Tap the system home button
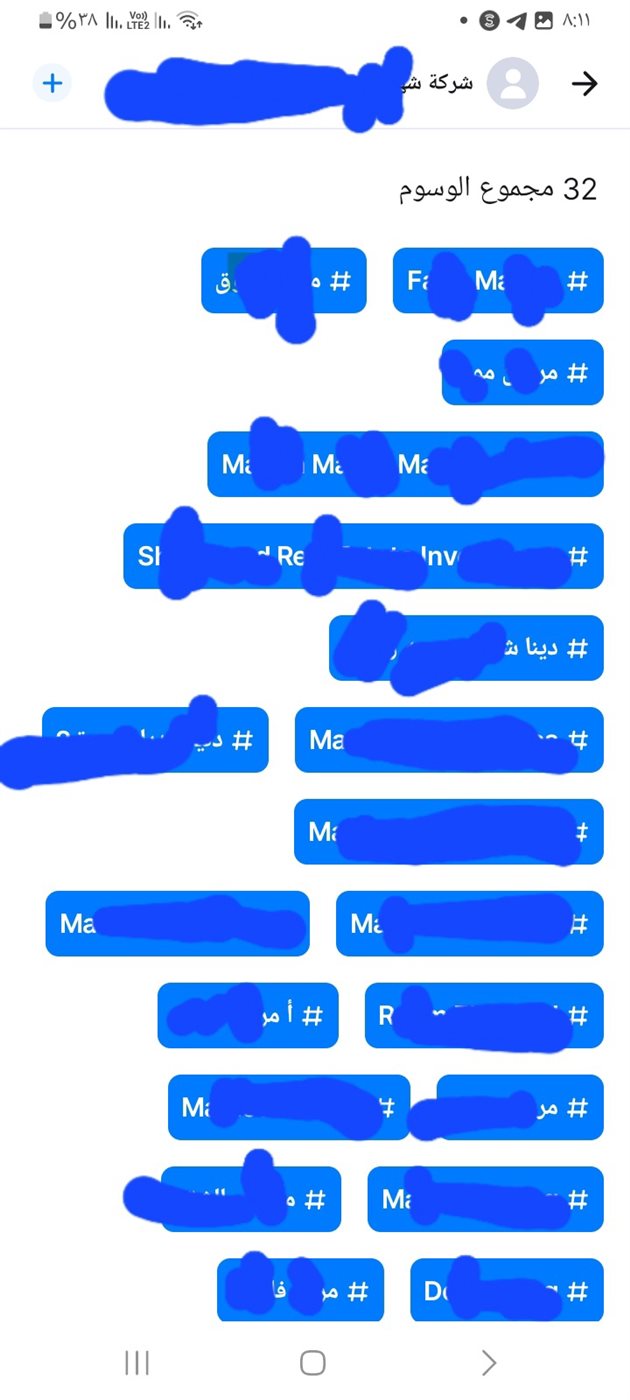 (313, 1362)
